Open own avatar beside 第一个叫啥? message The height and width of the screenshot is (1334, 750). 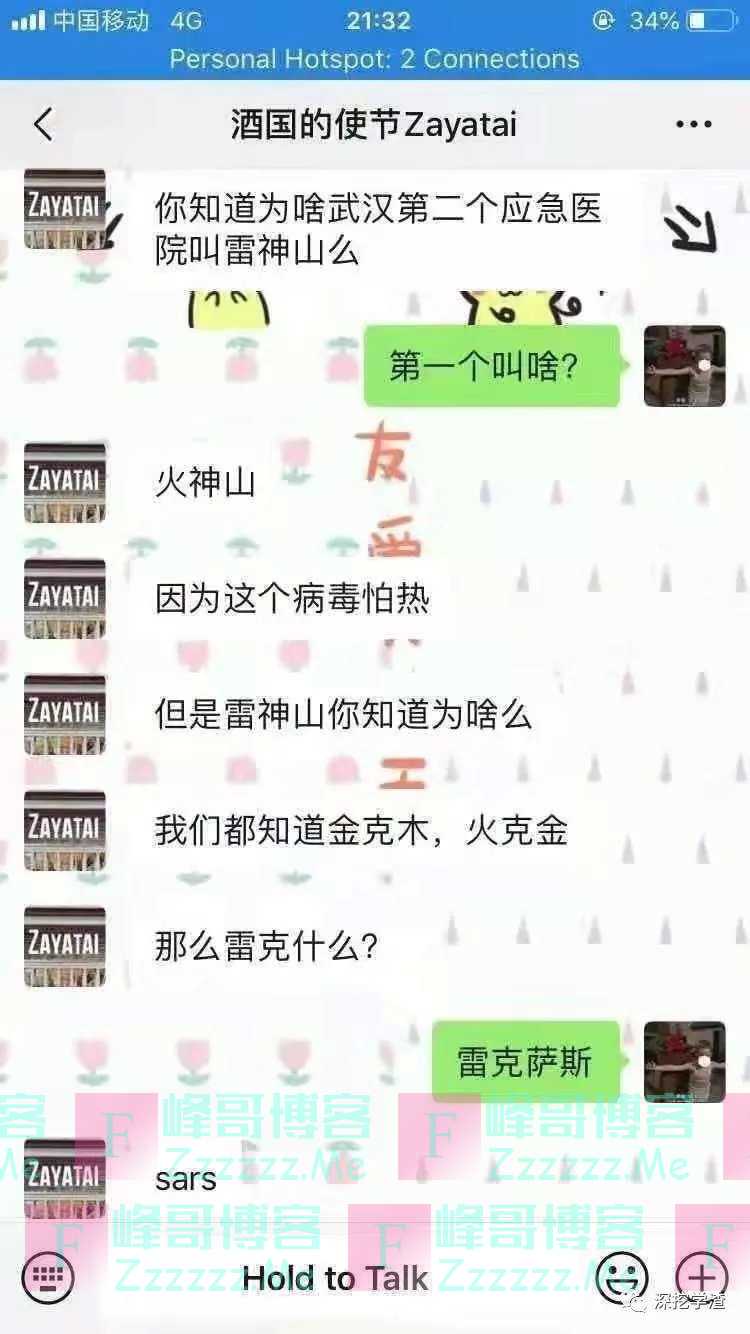(684, 366)
